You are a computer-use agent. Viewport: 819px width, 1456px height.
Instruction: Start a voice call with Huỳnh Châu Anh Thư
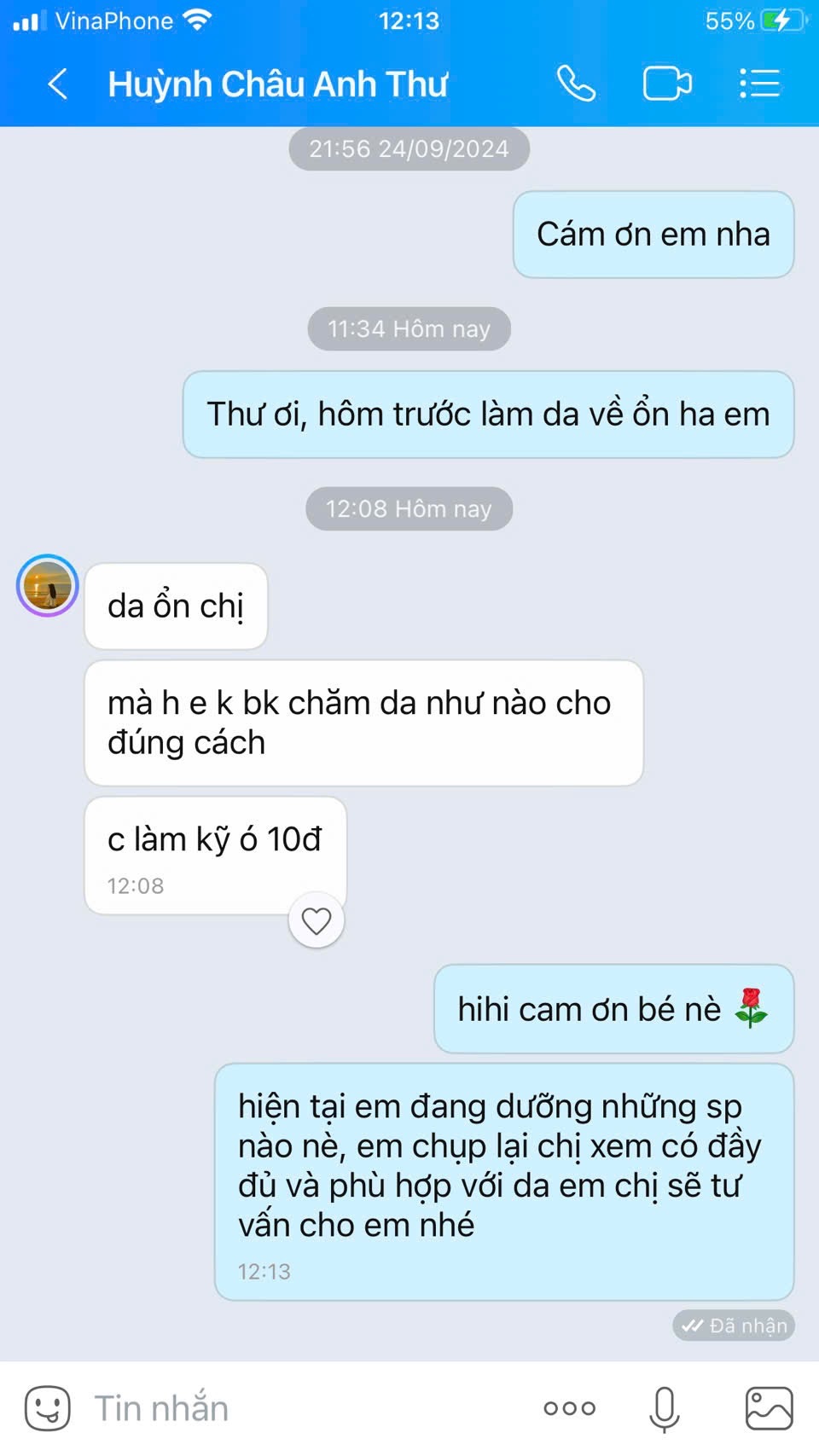(576, 84)
